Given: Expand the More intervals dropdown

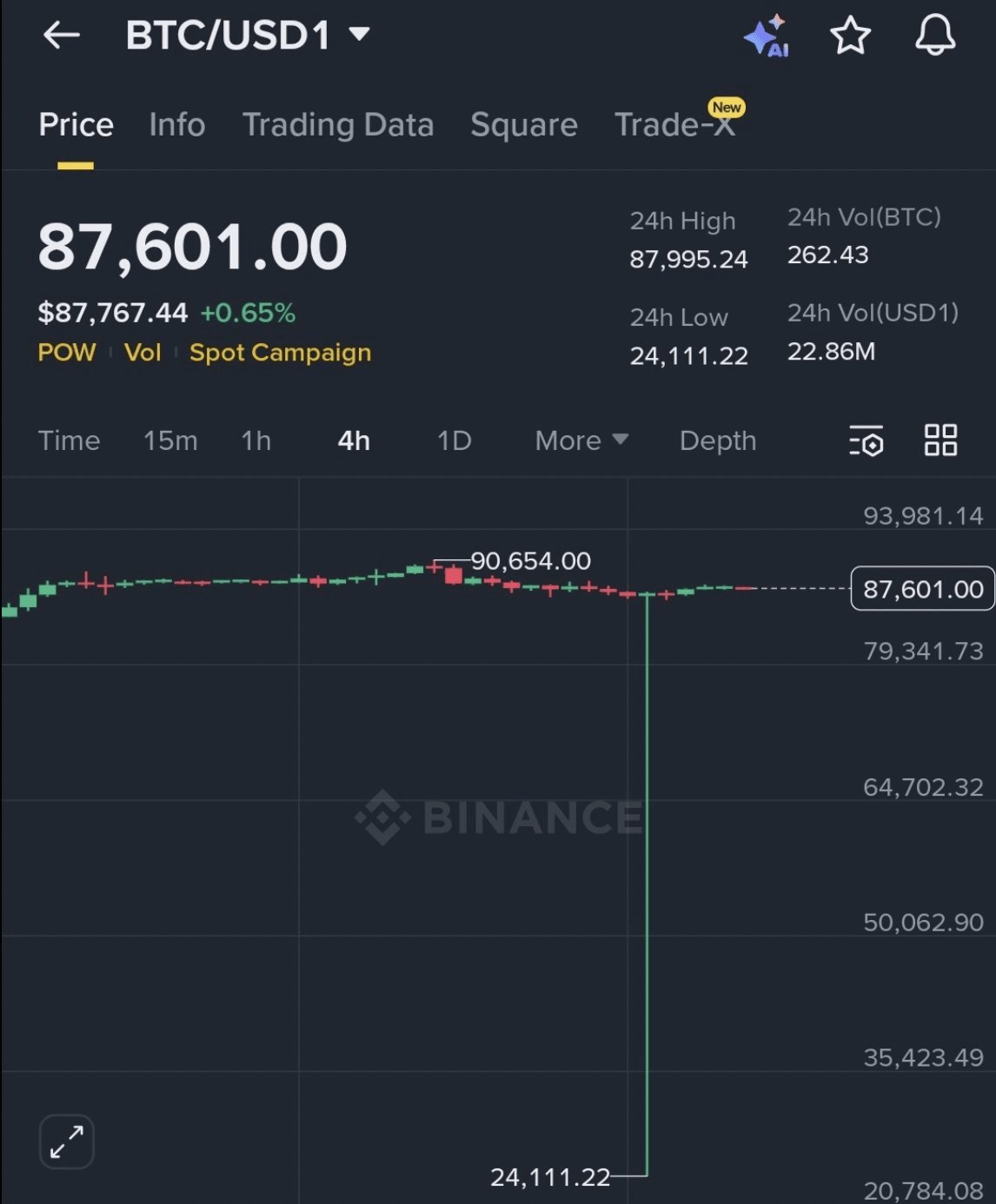Looking at the screenshot, I should point(581,441).
